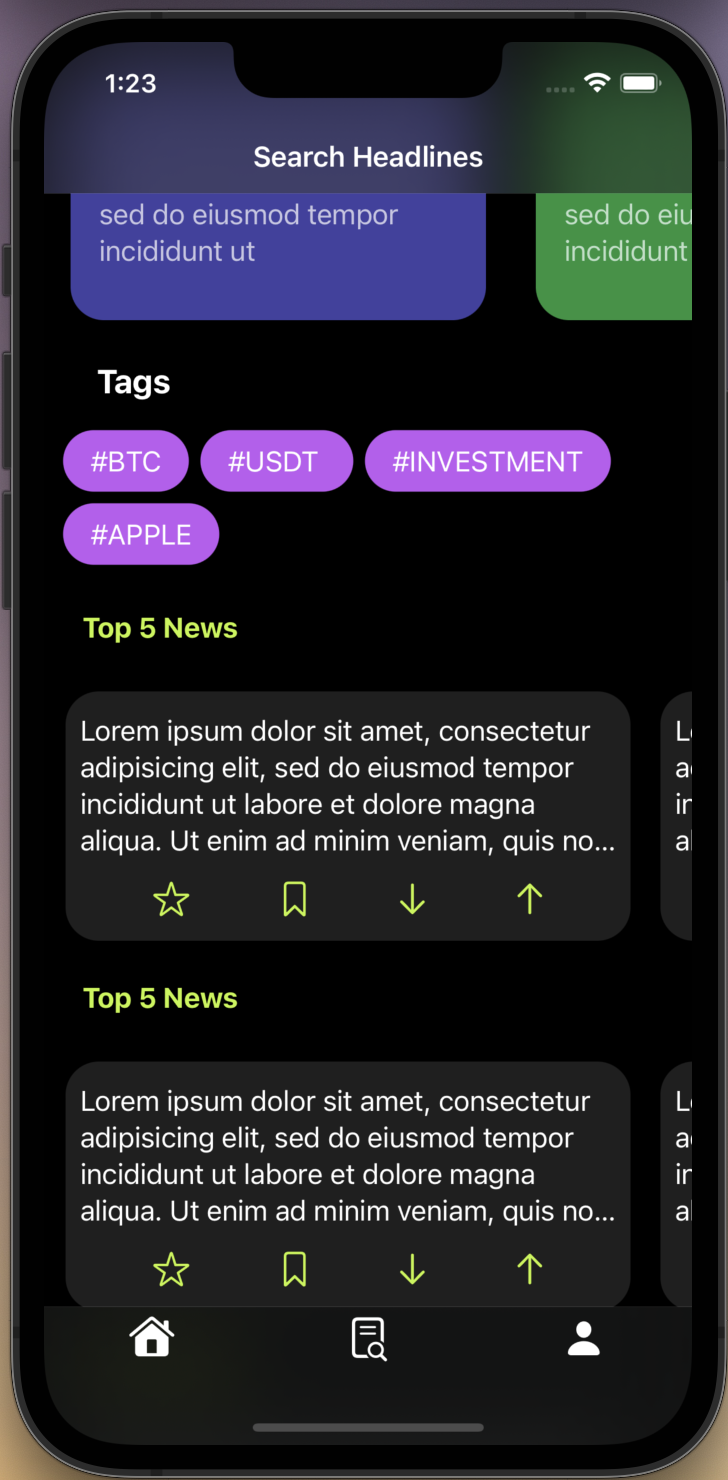Choose the #INVESTMENT tag
Image resolution: width=728 pixels, height=1480 pixels.
[487, 461]
